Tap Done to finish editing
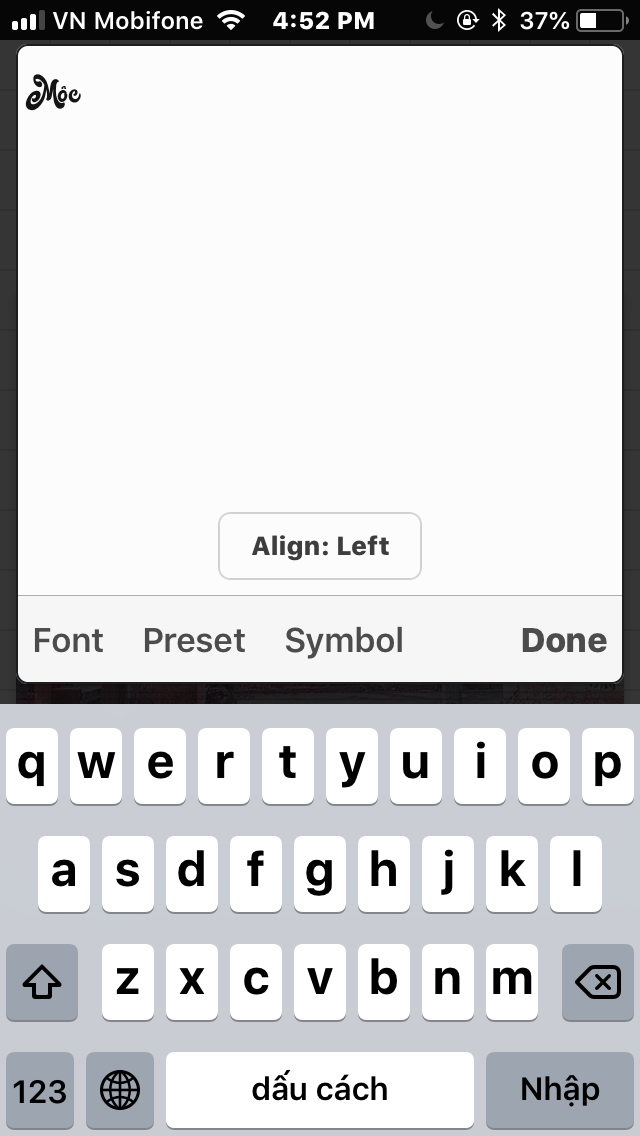Screen dimensions: 640x1136 [564, 640]
